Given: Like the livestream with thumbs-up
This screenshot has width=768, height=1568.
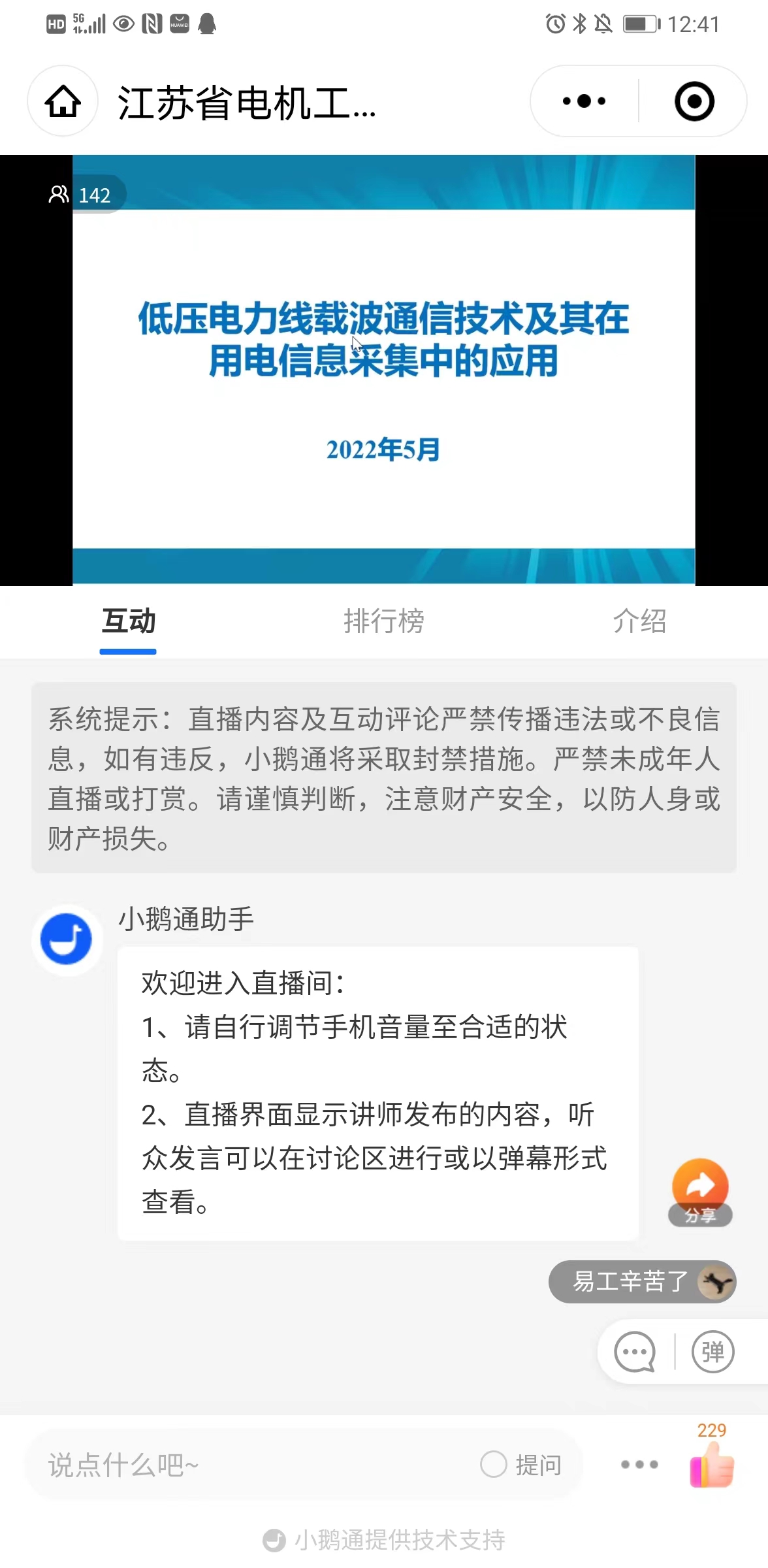Looking at the screenshot, I should click(712, 1465).
